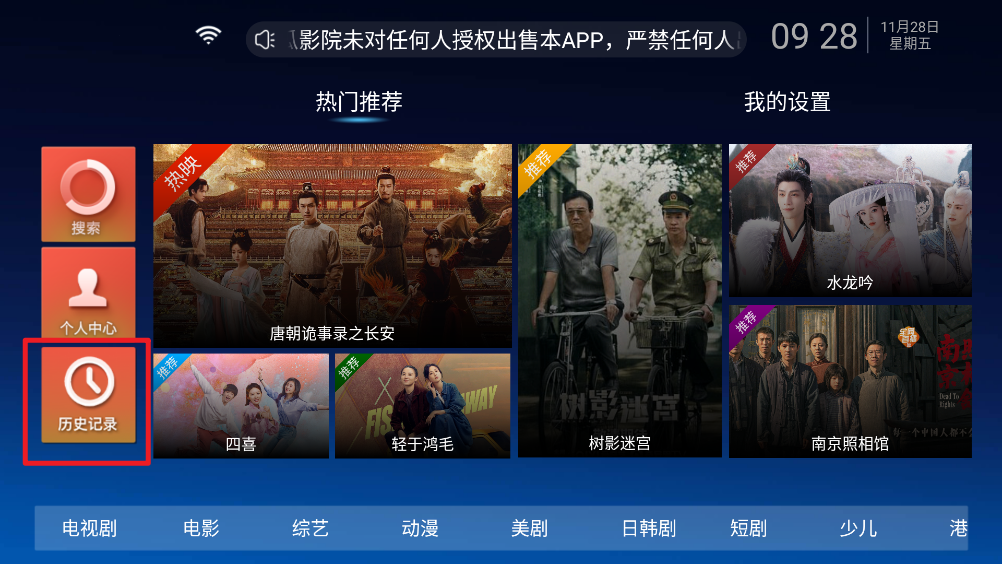Open the 水龙吟 card
Viewport: 1002px width, 564px height.
pyautogui.click(x=850, y=220)
